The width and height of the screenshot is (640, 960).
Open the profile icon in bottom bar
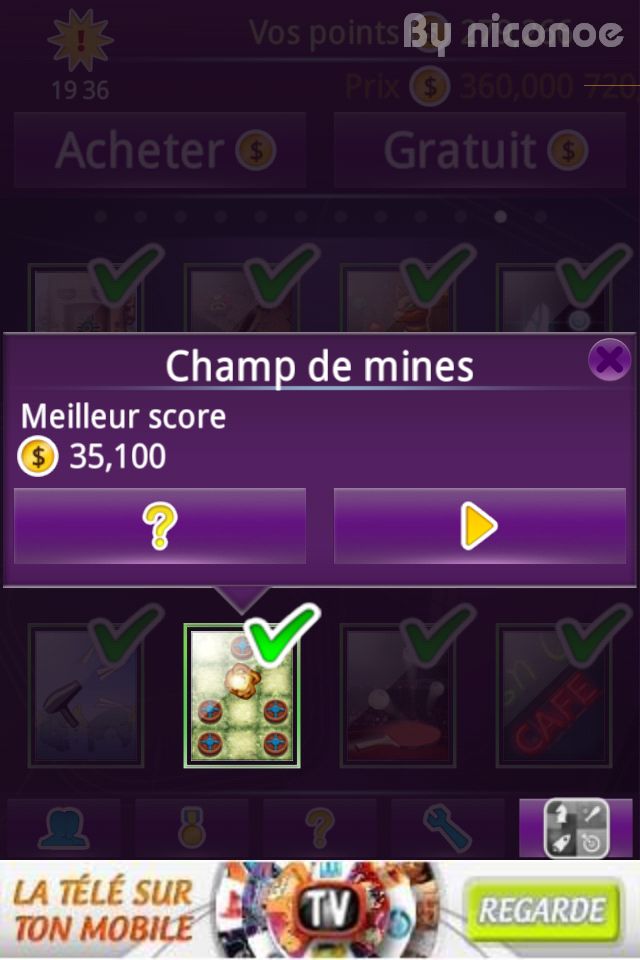point(64,828)
